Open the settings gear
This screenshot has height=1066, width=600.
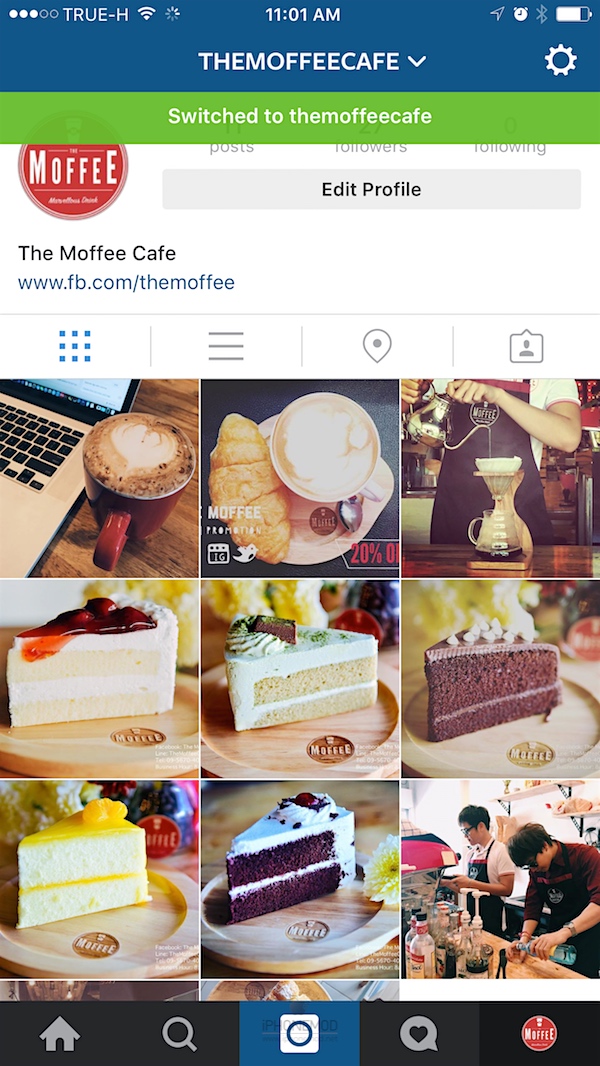click(560, 61)
